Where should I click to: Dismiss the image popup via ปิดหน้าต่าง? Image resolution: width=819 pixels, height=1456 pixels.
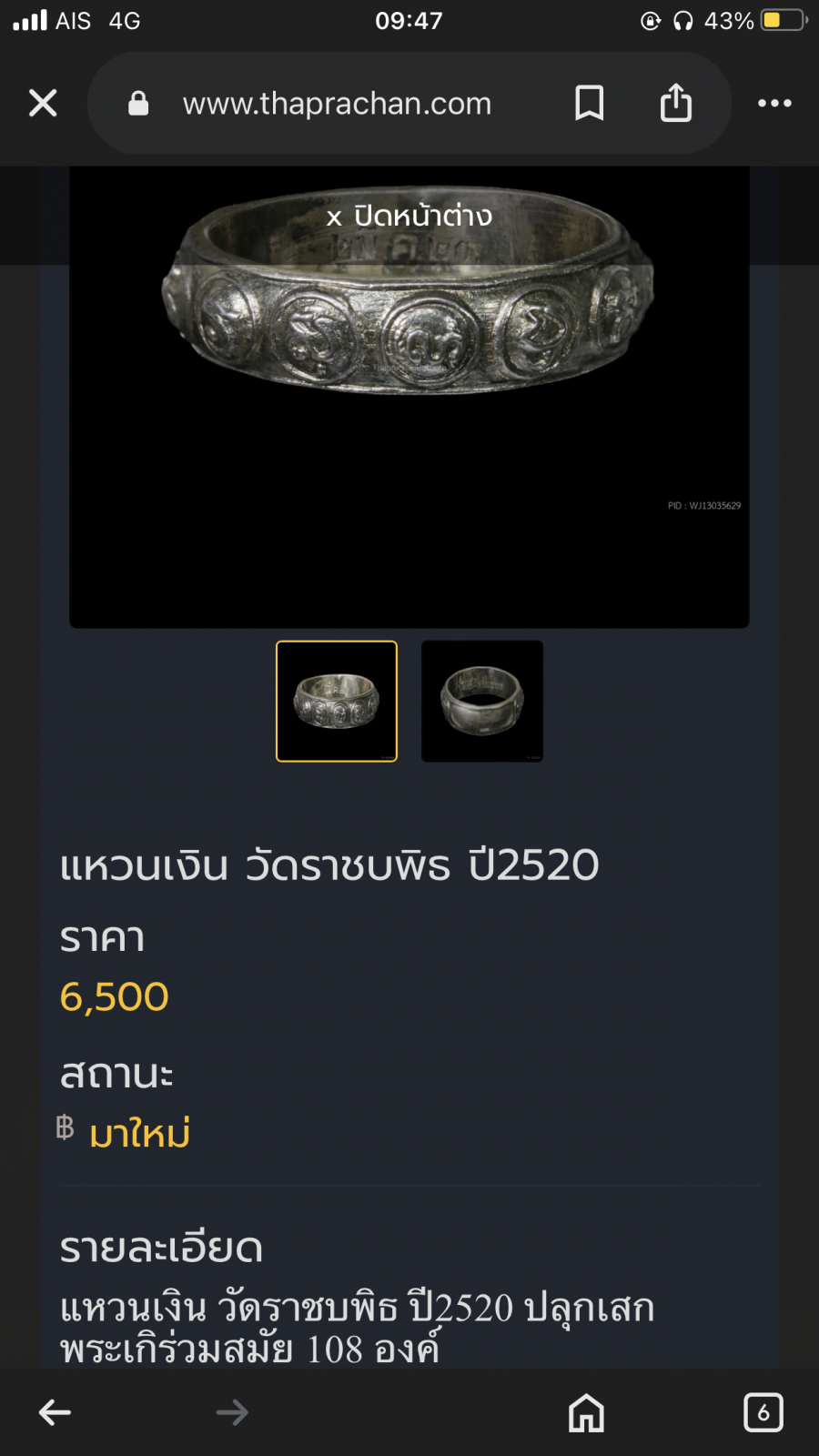(409, 217)
